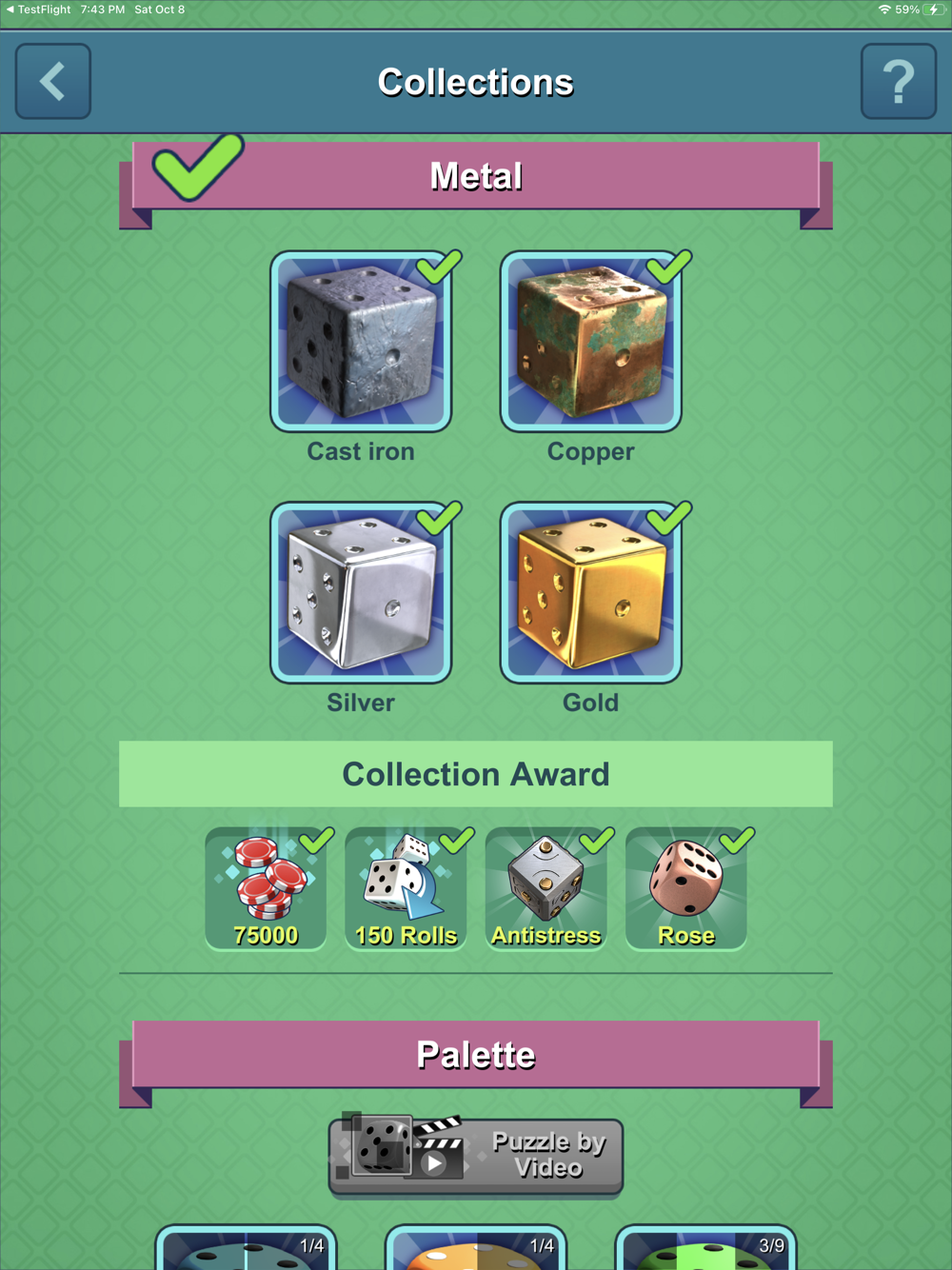Tap the 150 Rolls award

407,889
